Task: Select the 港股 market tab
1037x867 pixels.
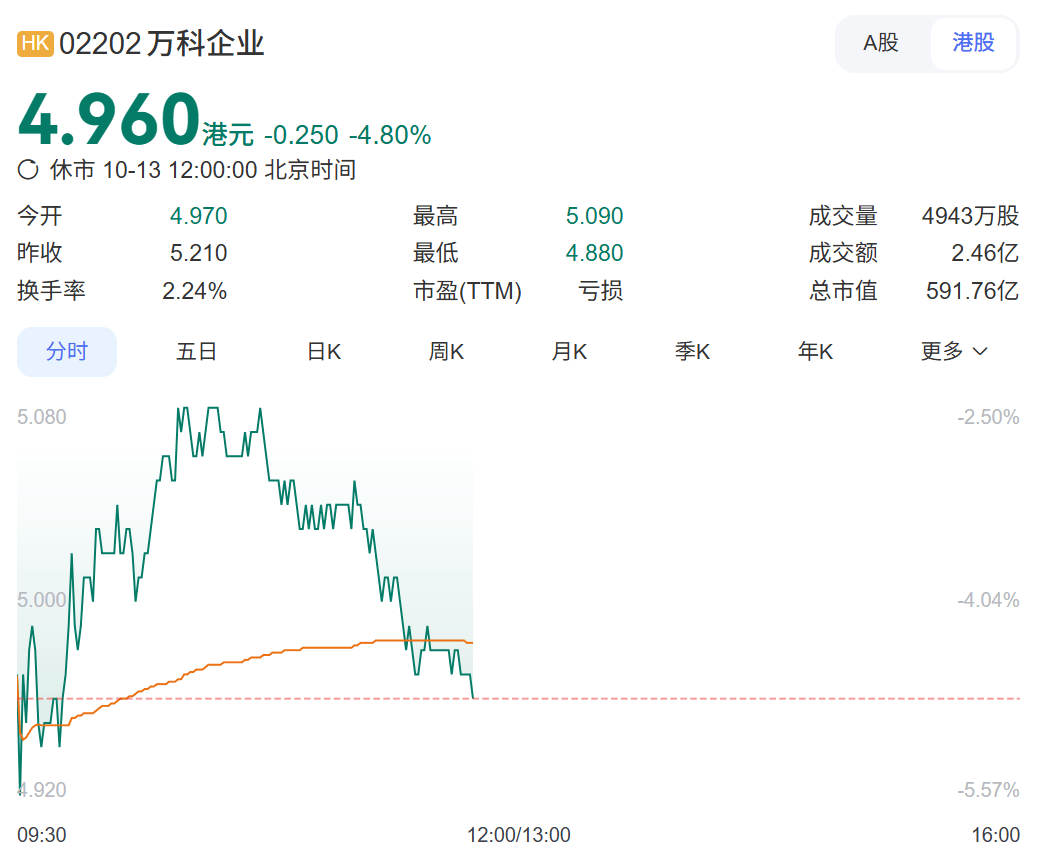Action: [x=973, y=43]
